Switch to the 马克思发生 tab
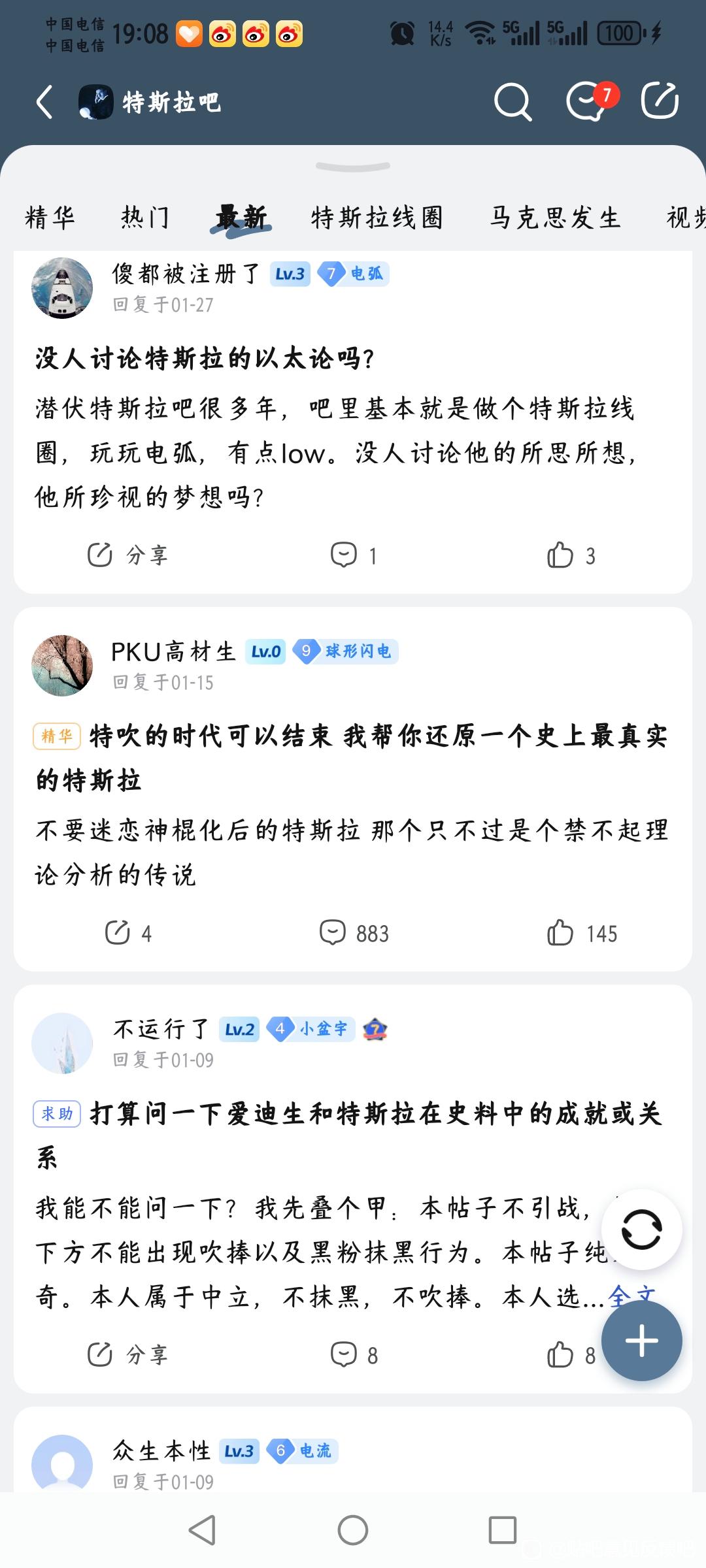Viewport: 706px width, 1568px height. 555,218
